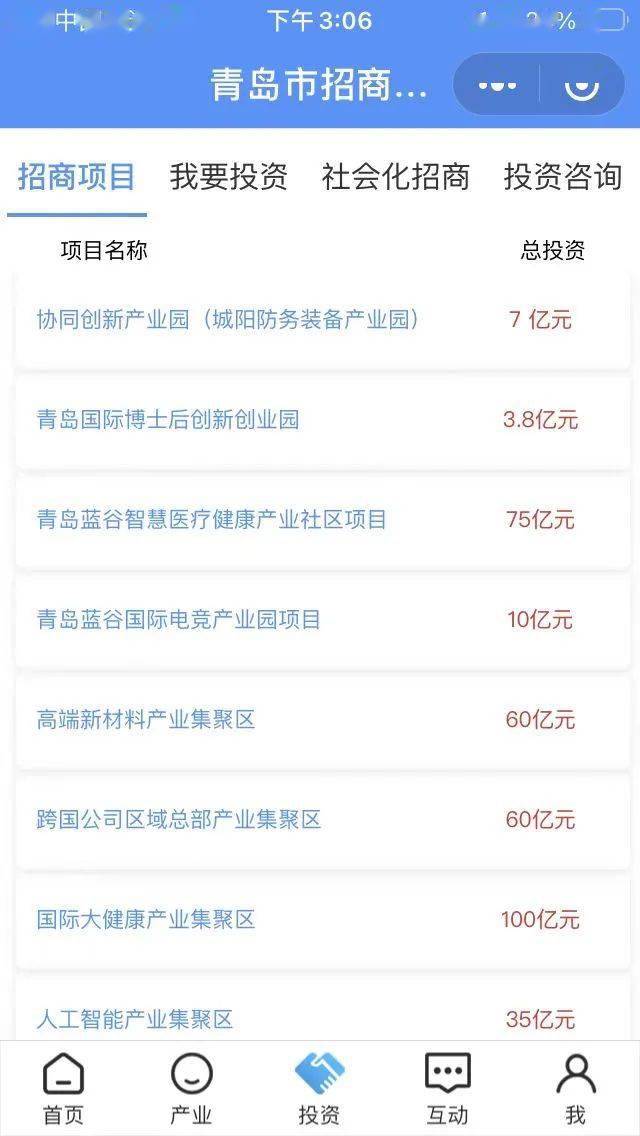Open 青岛蓝谷国际电竞产业园项目
The image size is (640, 1136).
[323, 620]
